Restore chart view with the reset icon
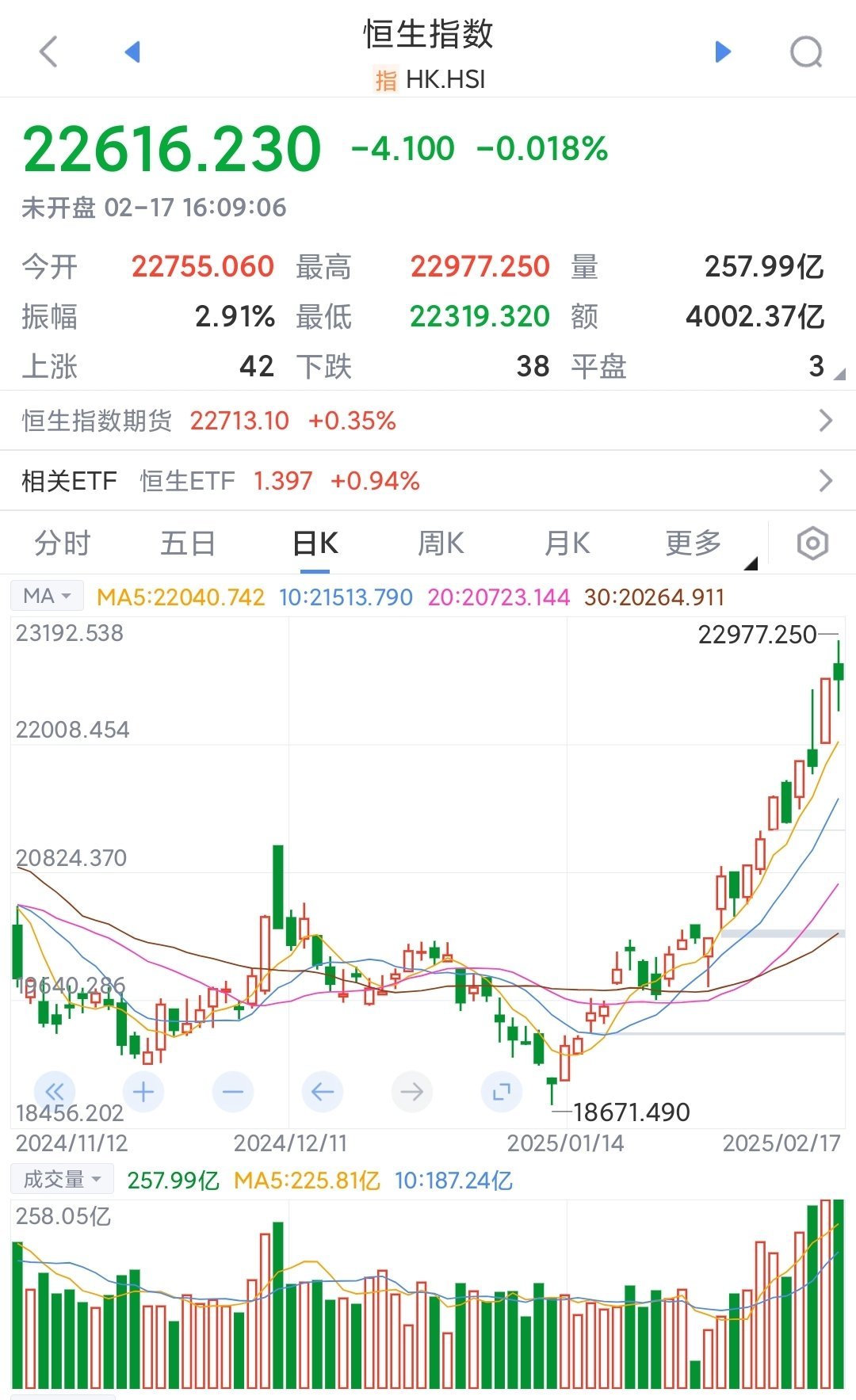 tap(502, 1091)
